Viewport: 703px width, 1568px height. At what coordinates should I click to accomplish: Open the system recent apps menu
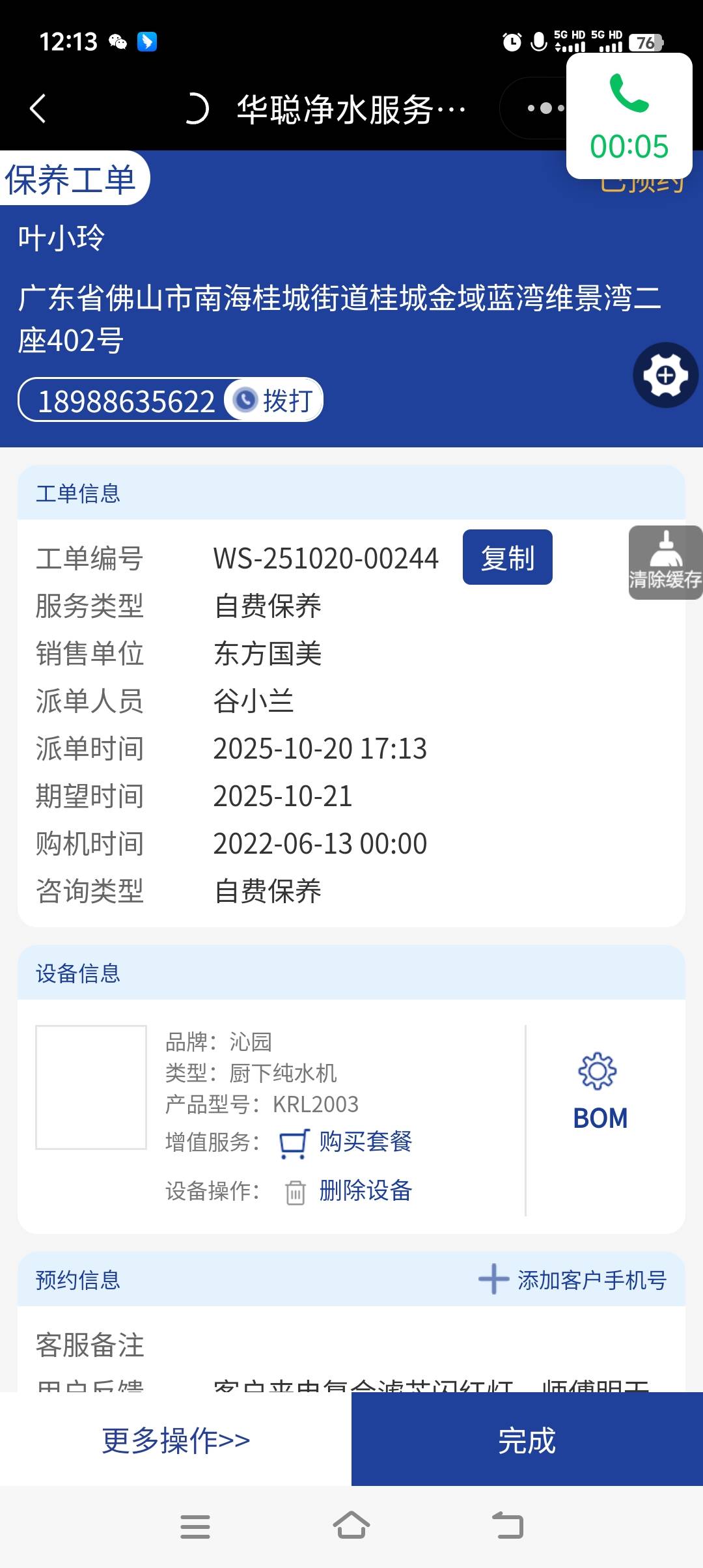[195, 1526]
